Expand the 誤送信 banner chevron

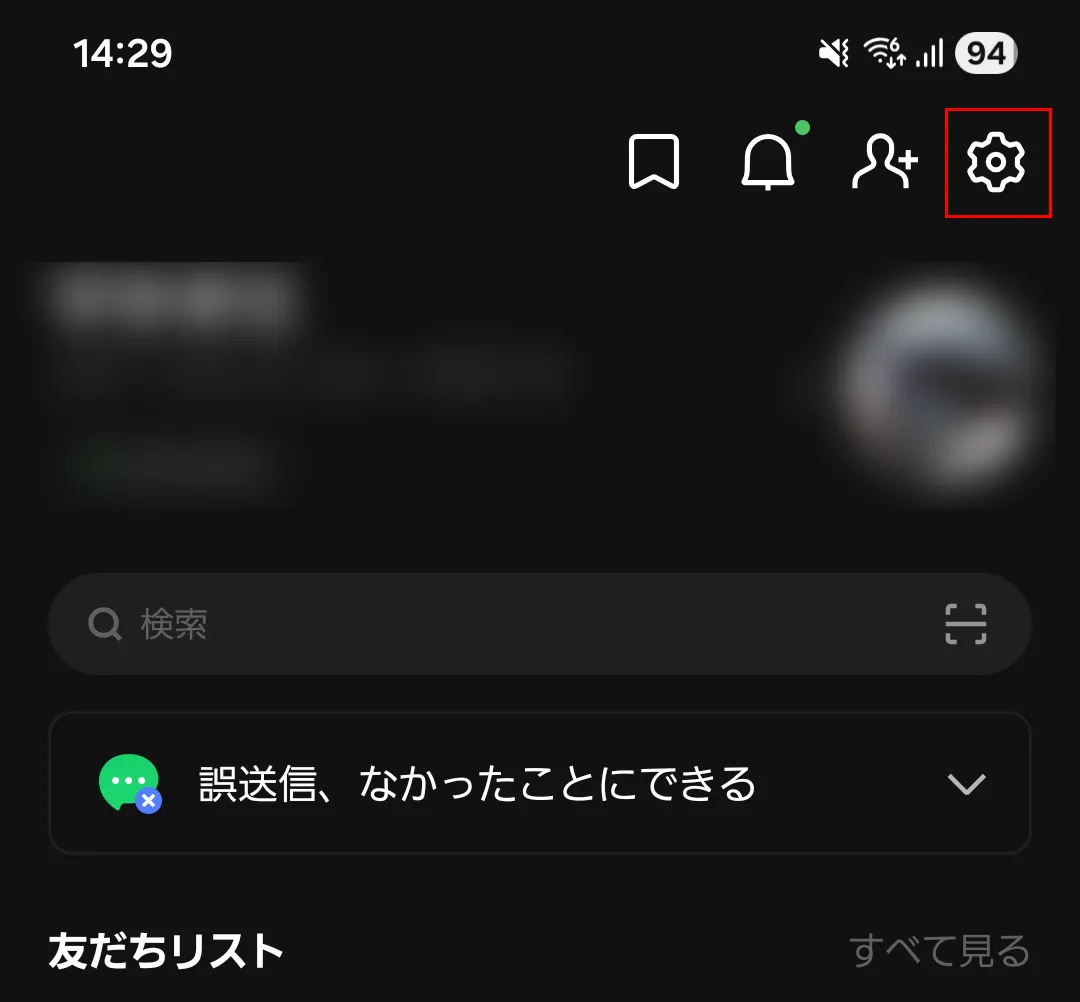(x=967, y=784)
